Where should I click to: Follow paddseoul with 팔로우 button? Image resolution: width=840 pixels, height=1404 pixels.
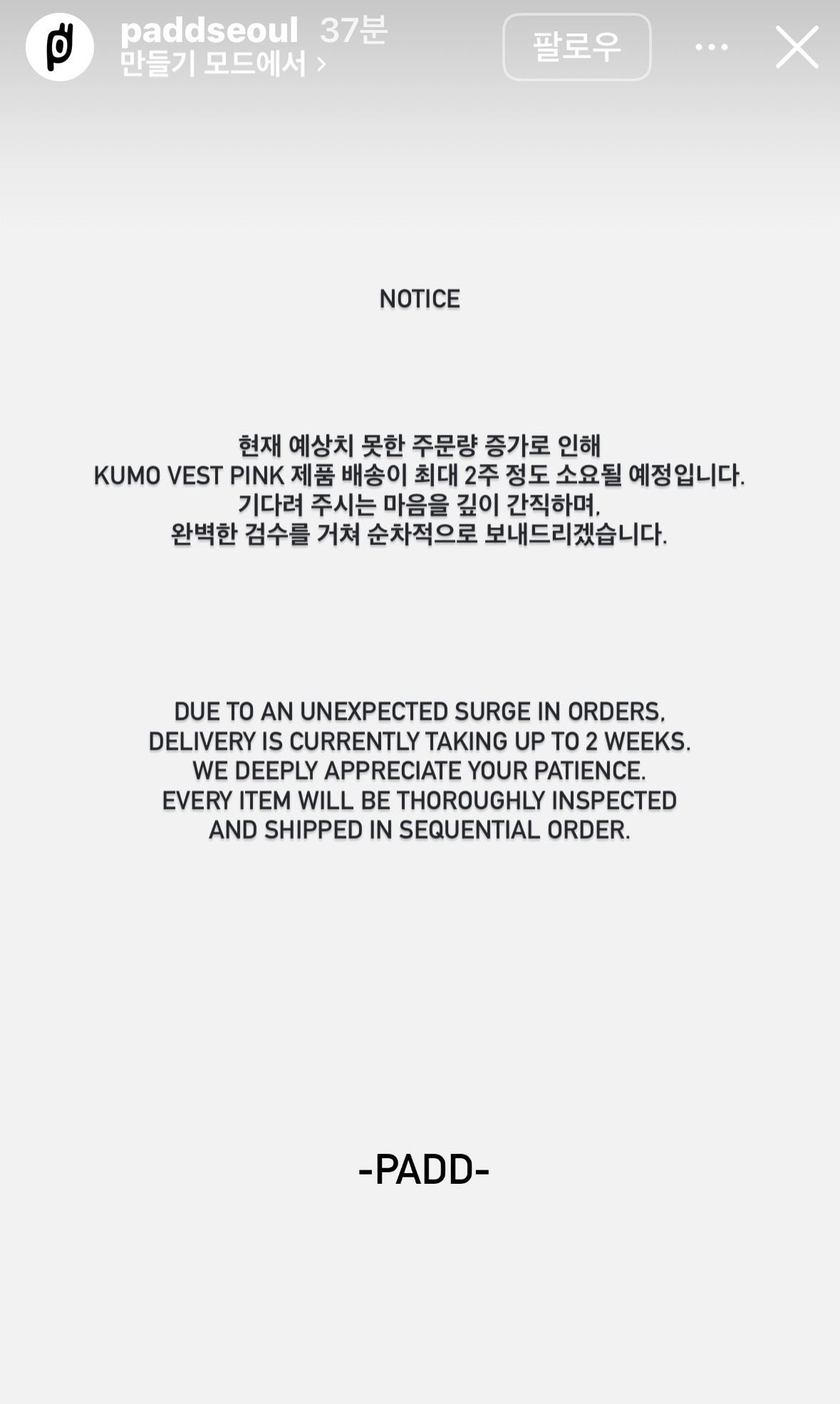576,47
